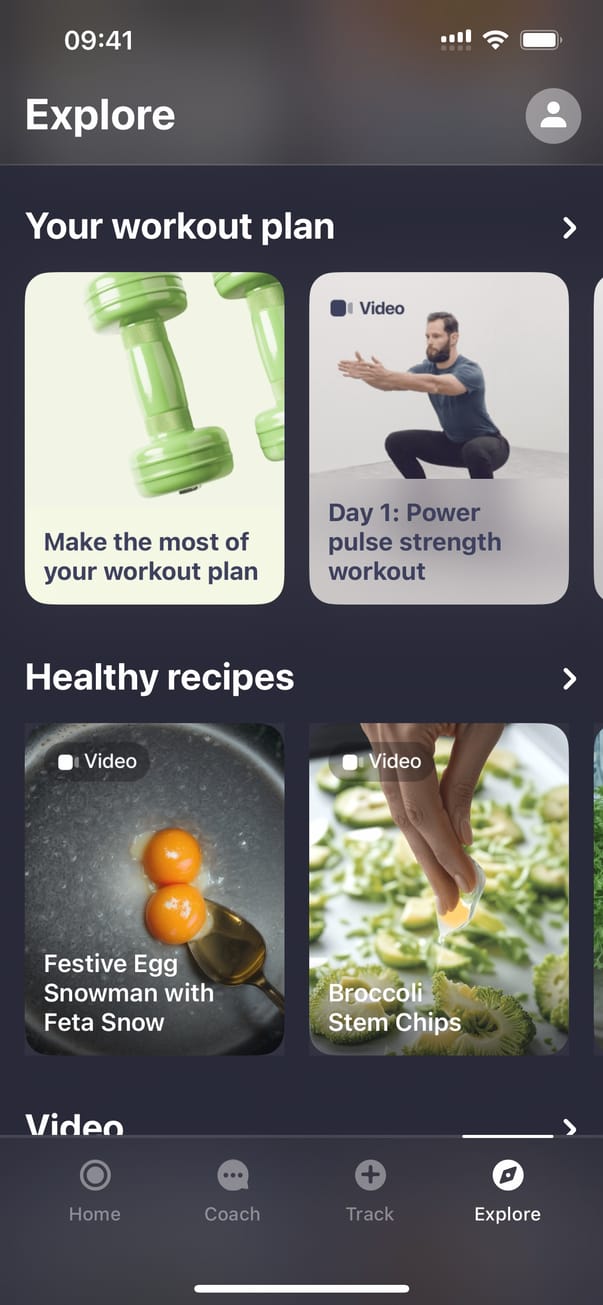Switch to the Coach tab
This screenshot has height=1305, width=603.
232,1191
